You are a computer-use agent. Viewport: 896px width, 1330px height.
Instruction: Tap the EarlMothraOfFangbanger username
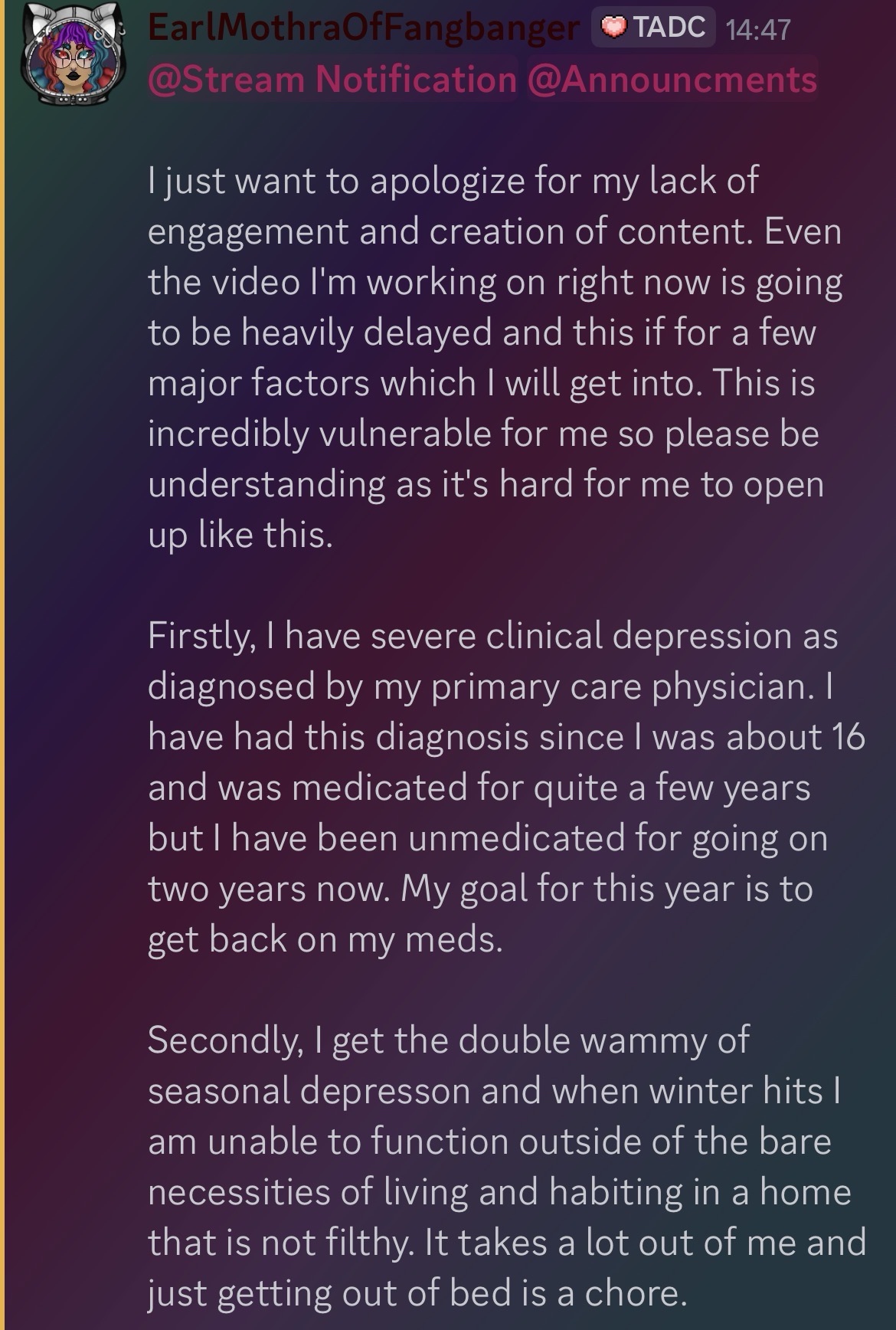(362, 28)
